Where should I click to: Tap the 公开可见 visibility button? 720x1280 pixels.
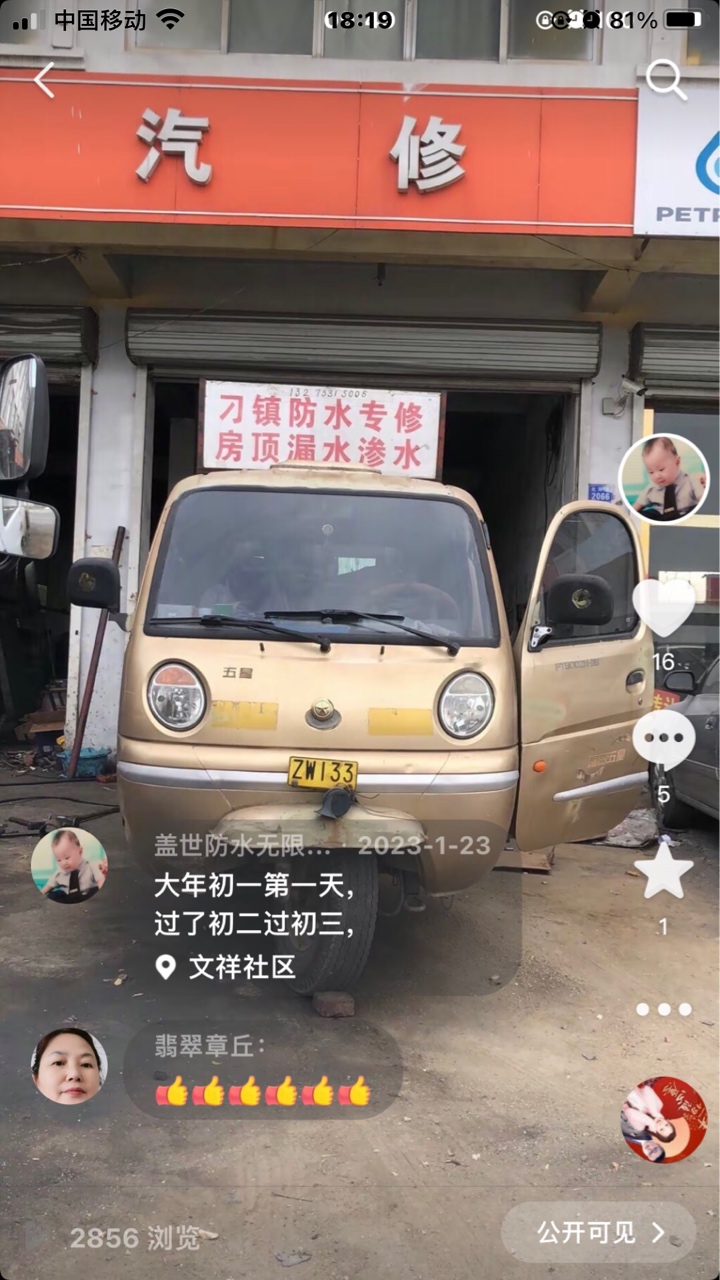pyautogui.click(x=599, y=1232)
